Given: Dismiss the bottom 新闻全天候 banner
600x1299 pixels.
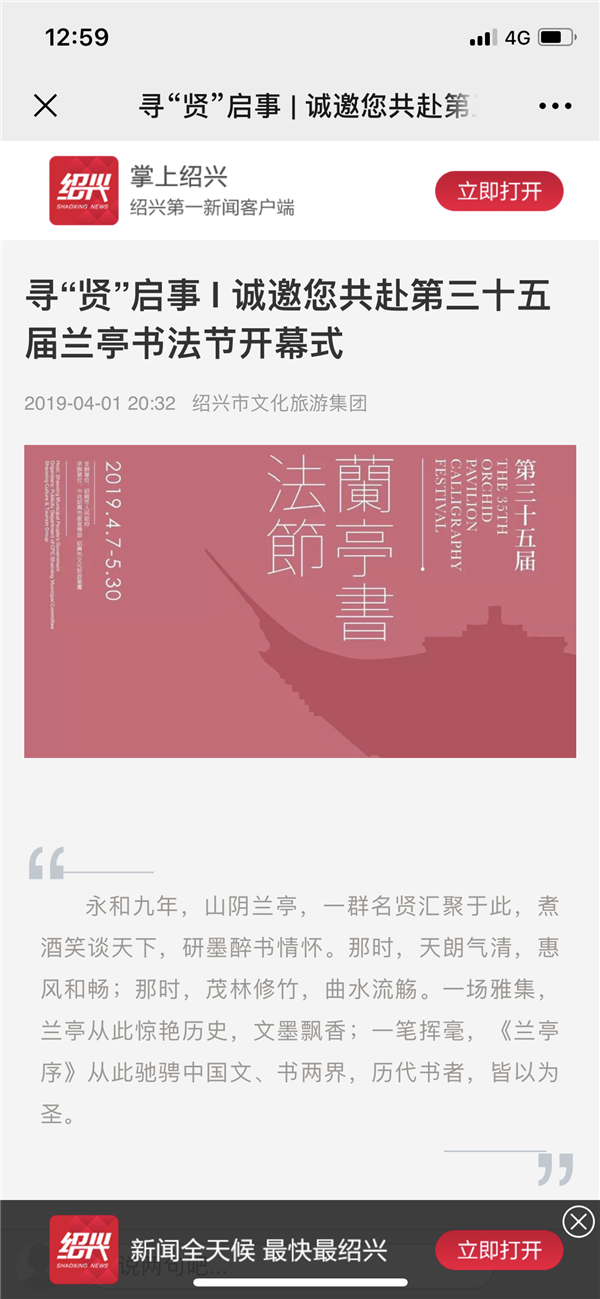Looking at the screenshot, I should point(578,1221).
